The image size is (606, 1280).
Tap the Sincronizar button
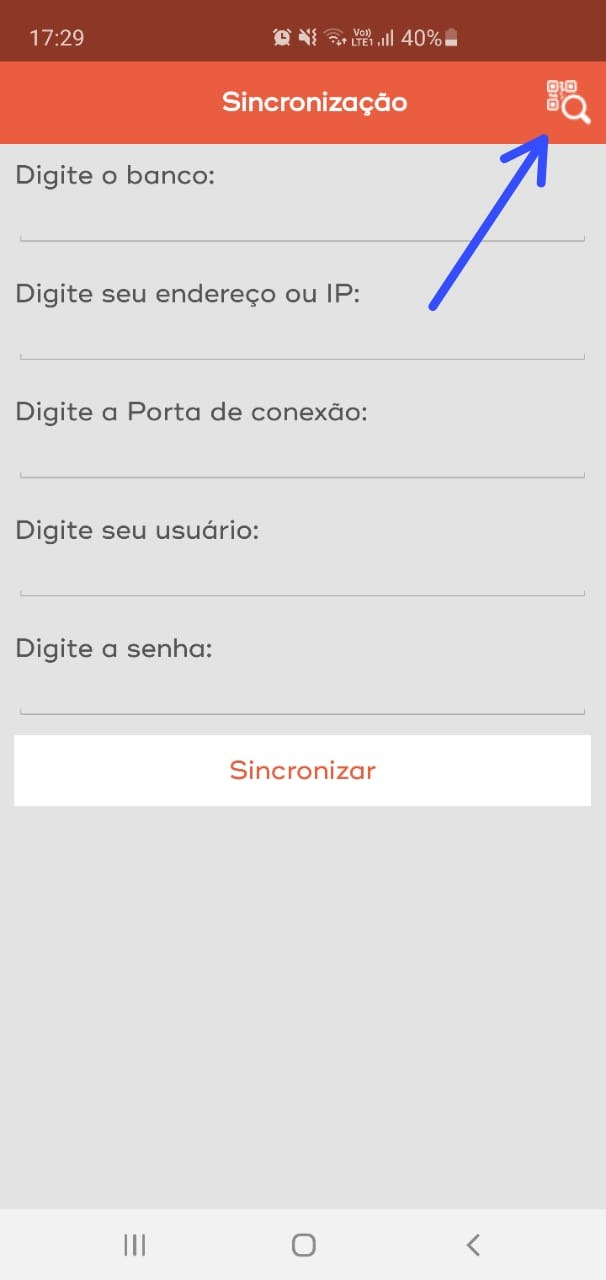click(302, 771)
